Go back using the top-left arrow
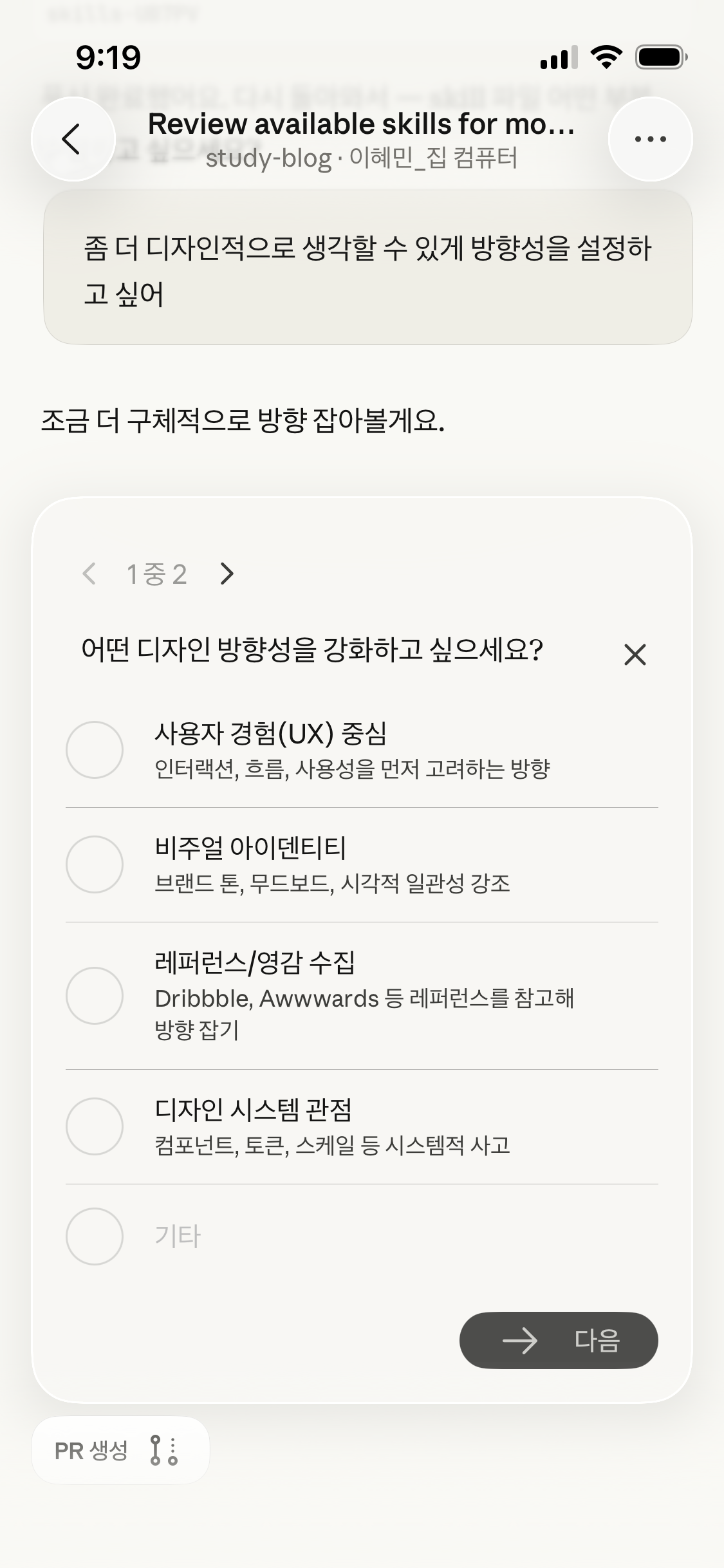Image resolution: width=724 pixels, height=1568 pixels. click(73, 139)
